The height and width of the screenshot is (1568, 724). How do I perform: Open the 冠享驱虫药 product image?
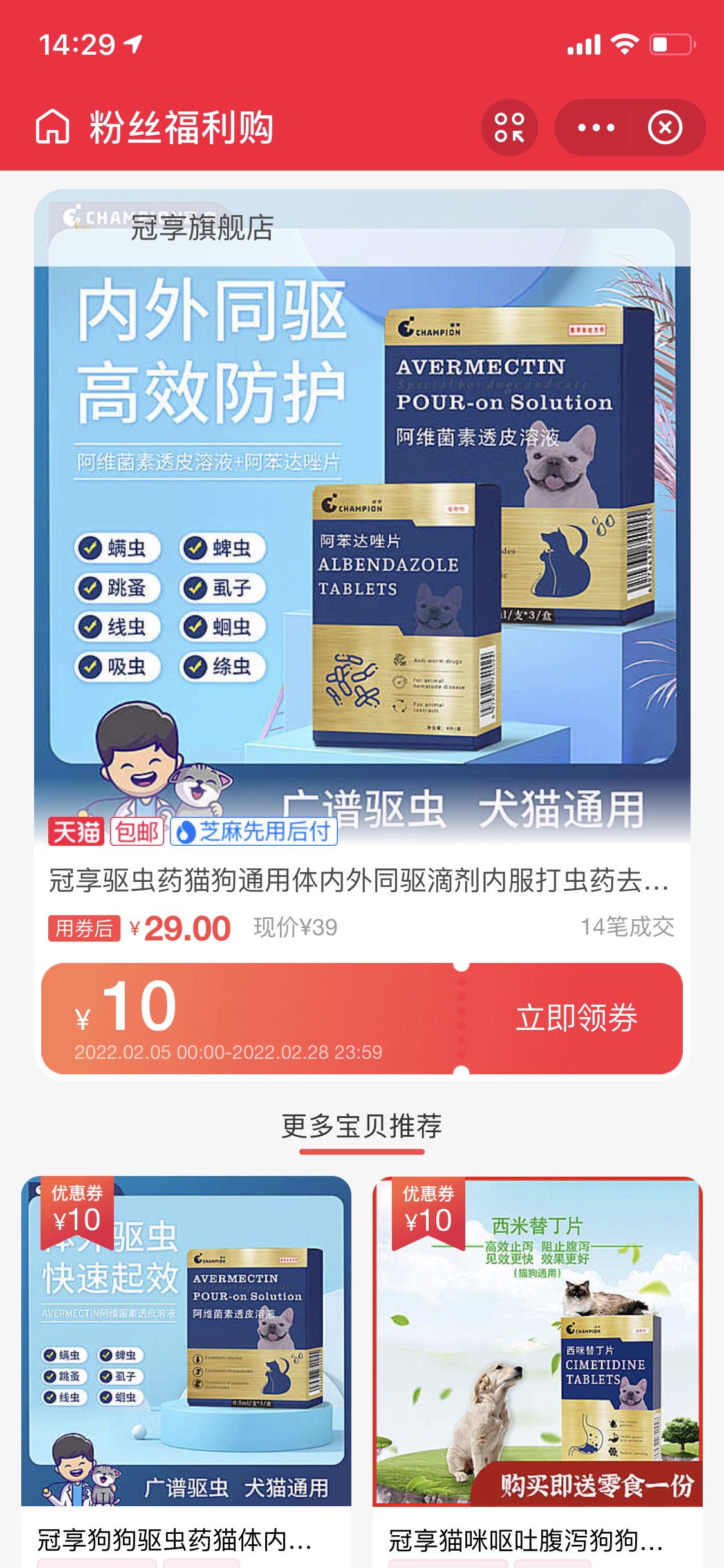pos(362,515)
